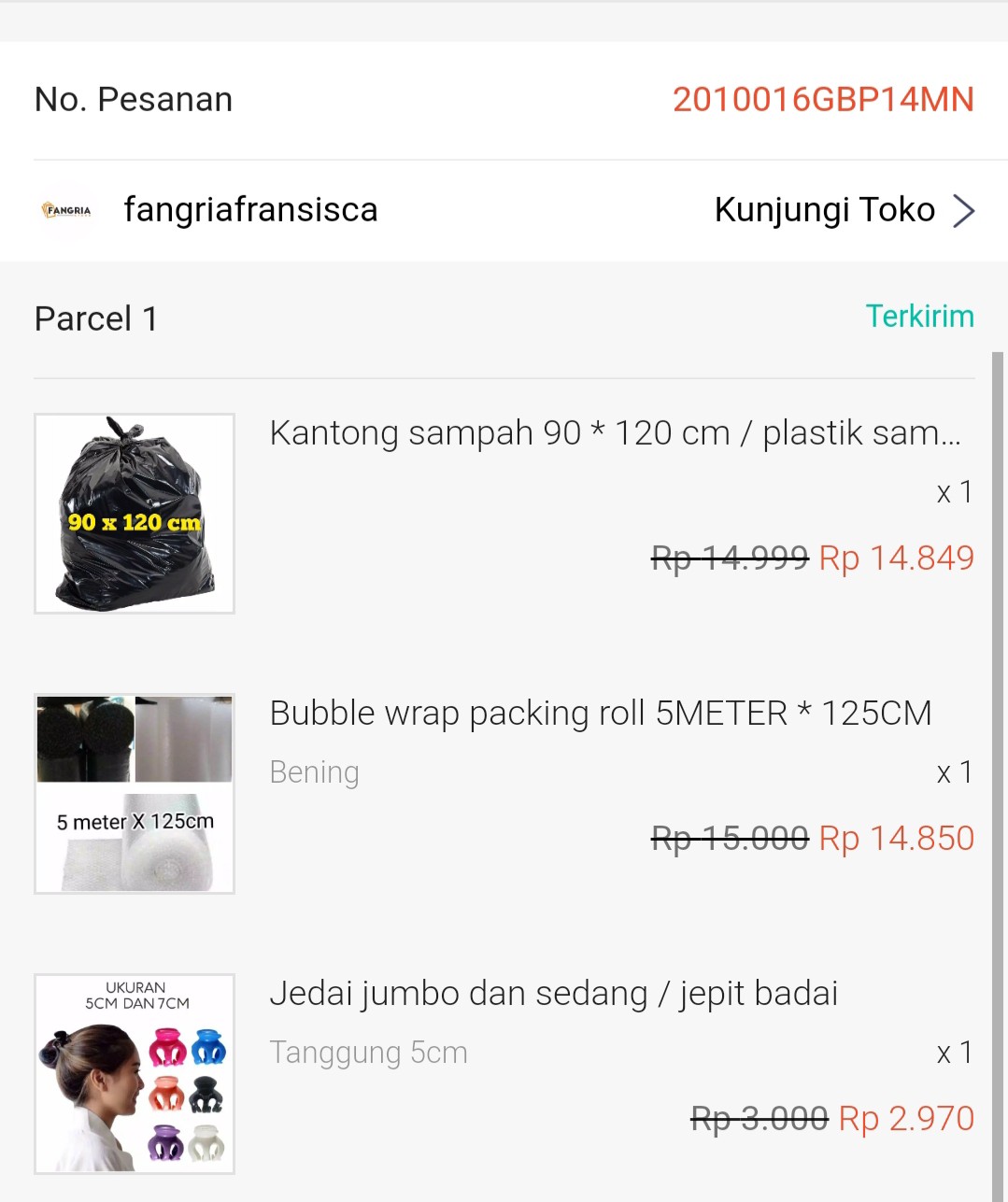Click the order number 2010016GBP14MN

pos(823,98)
